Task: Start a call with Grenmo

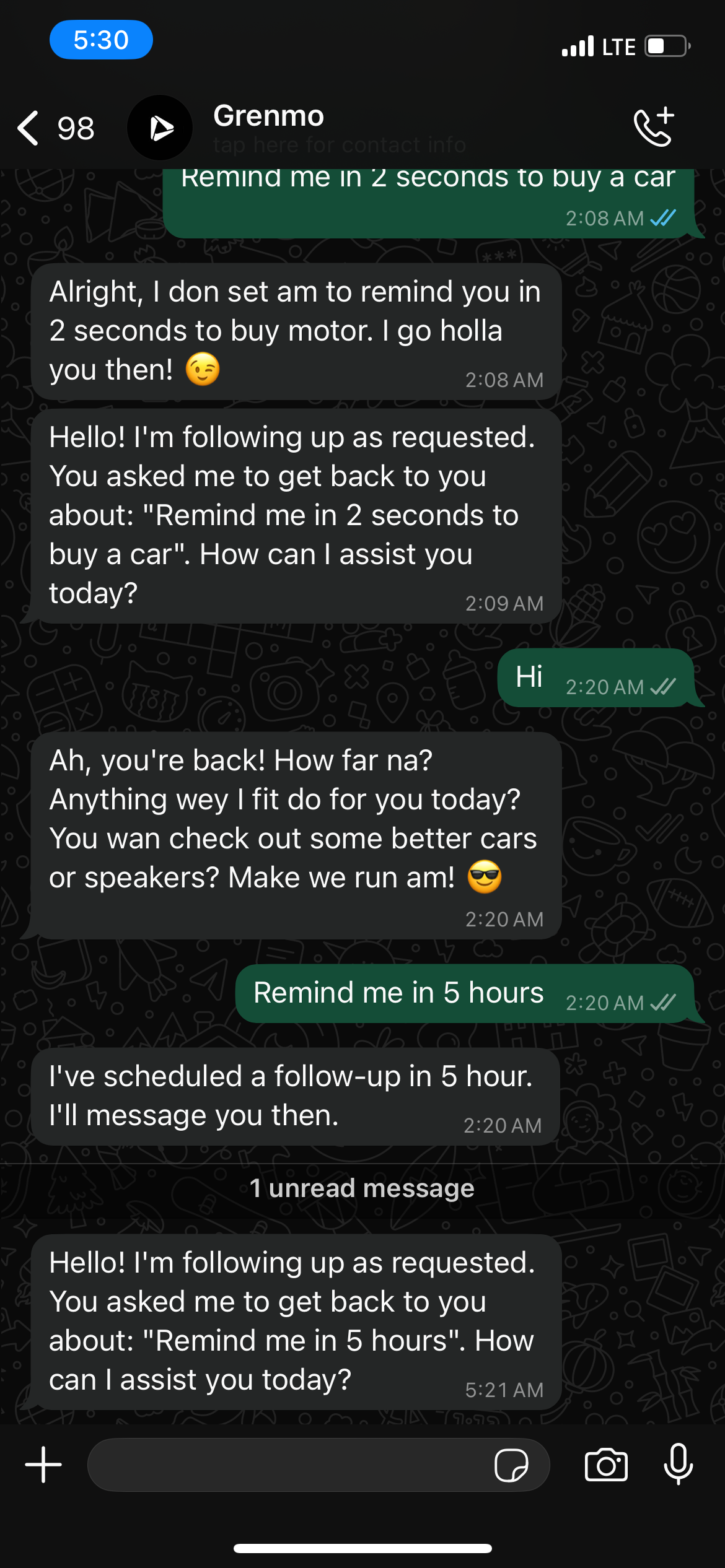Action: 654,127
